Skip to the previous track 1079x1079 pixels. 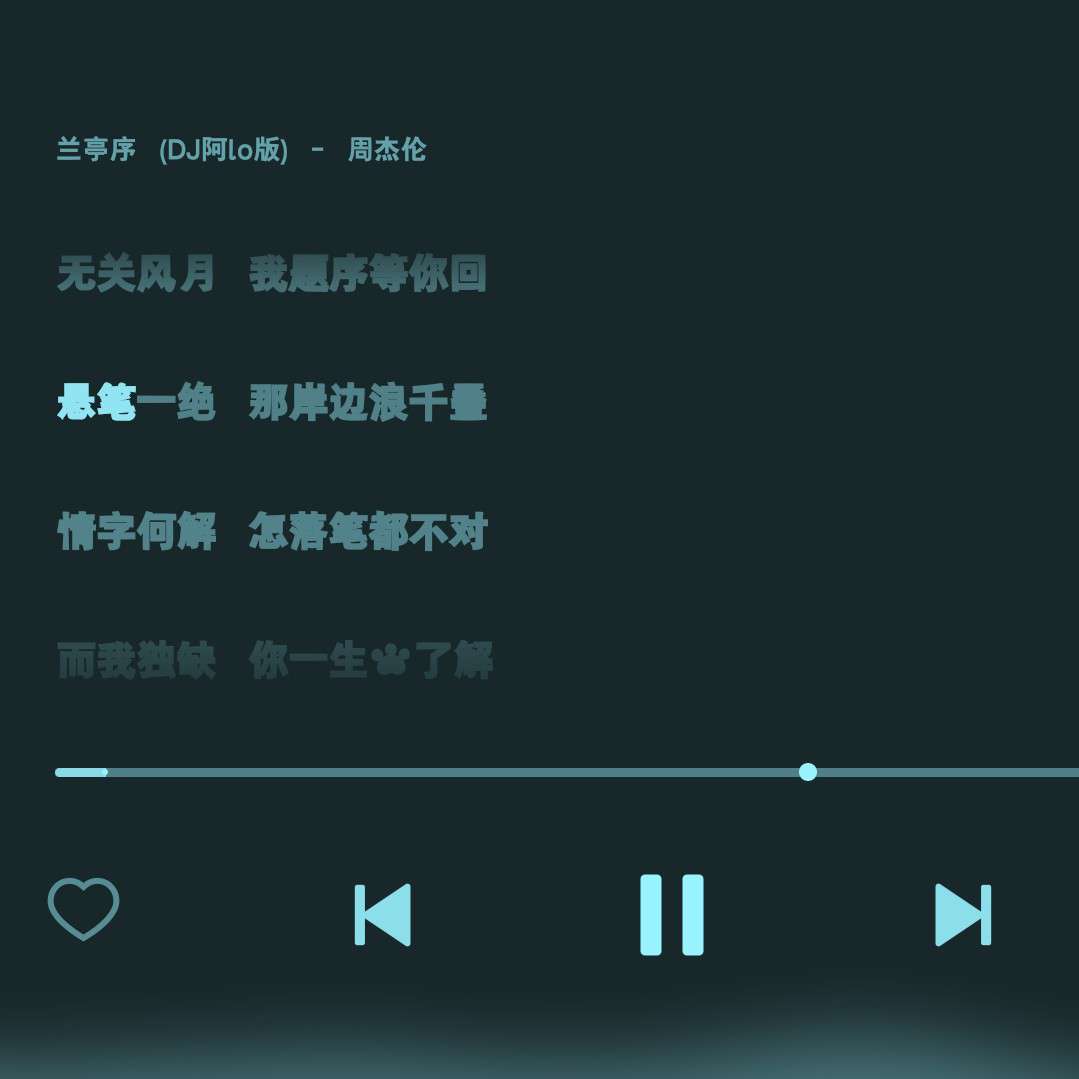(383, 914)
